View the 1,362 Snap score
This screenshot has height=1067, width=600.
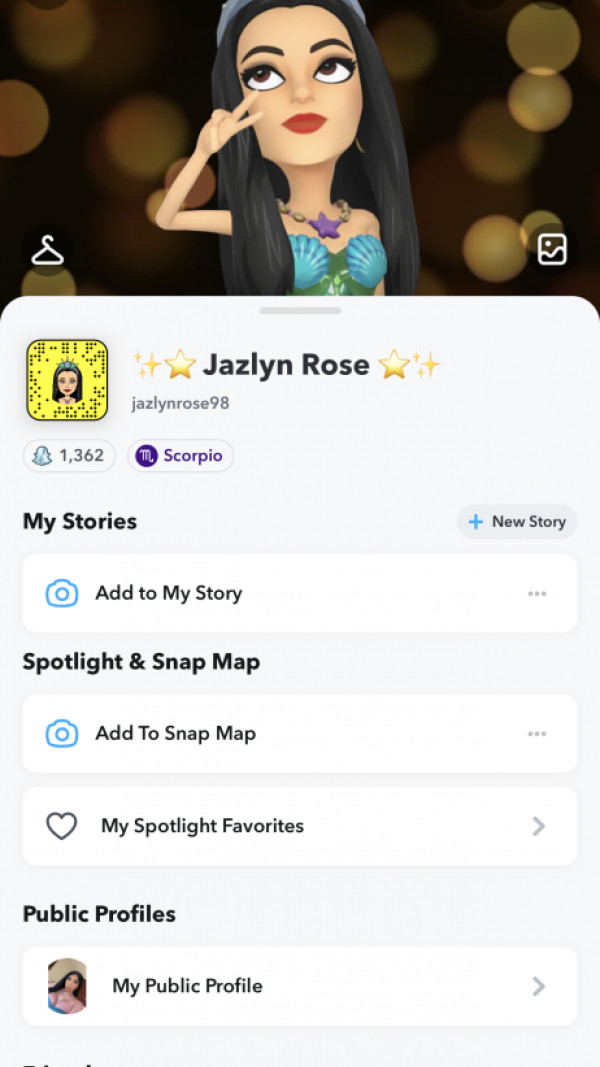pyautogui.click(x=69, y=456)
